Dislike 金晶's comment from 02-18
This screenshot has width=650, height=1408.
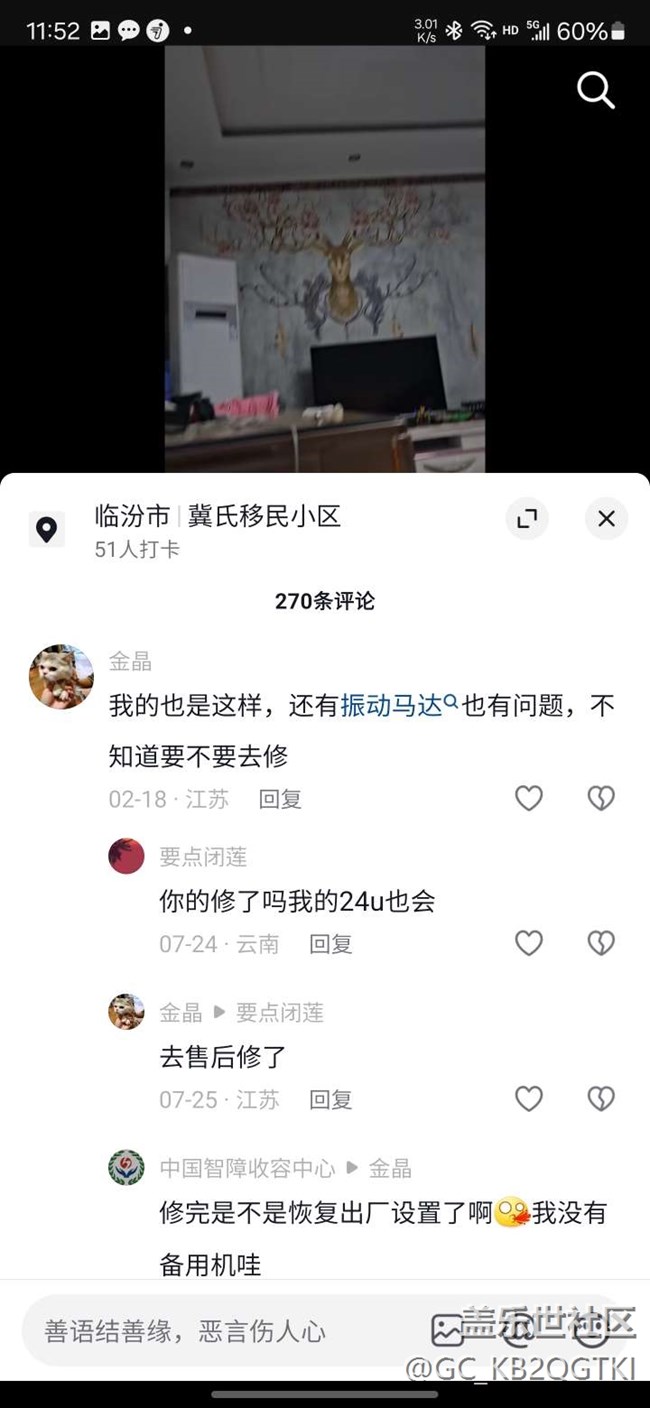600,798
